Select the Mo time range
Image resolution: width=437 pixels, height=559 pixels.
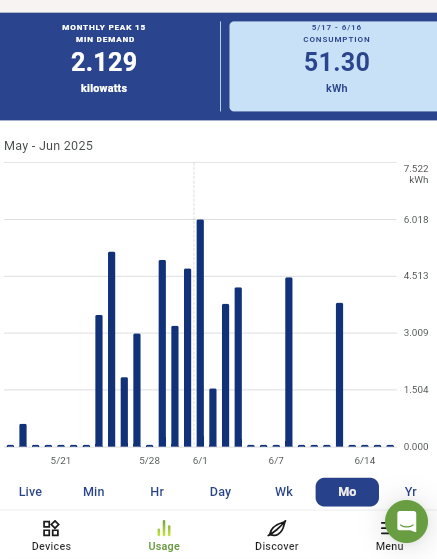347,492
